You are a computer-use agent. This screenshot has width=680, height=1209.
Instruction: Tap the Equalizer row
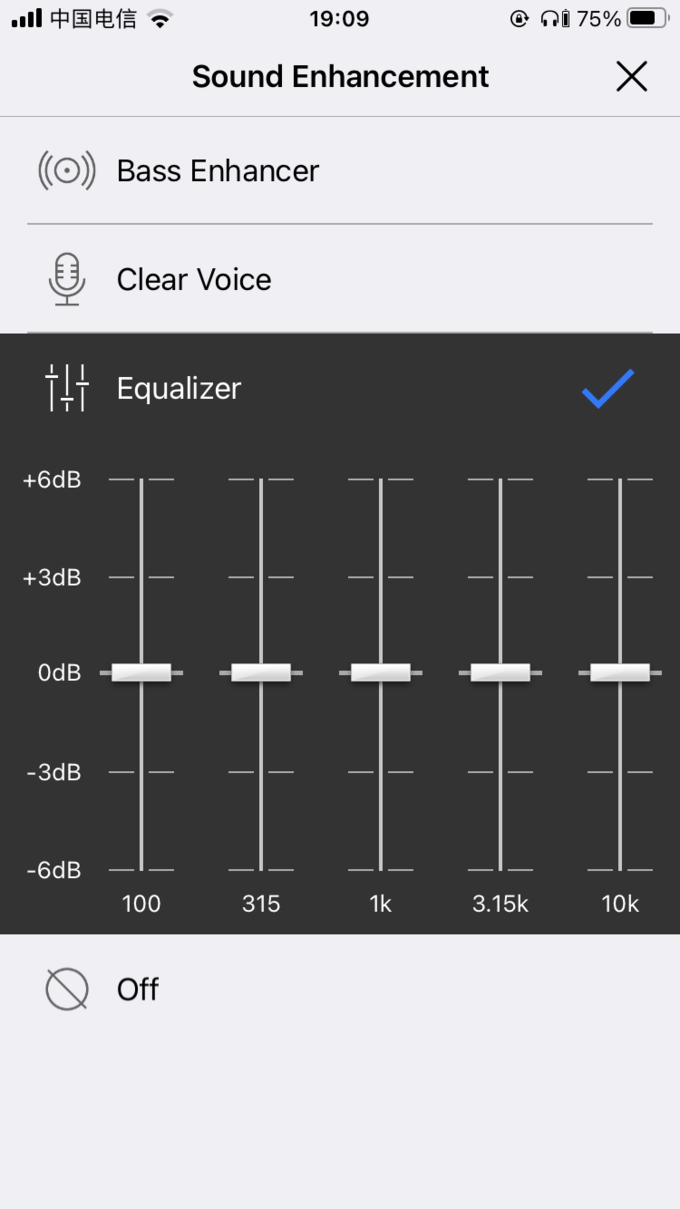point(340,388)
